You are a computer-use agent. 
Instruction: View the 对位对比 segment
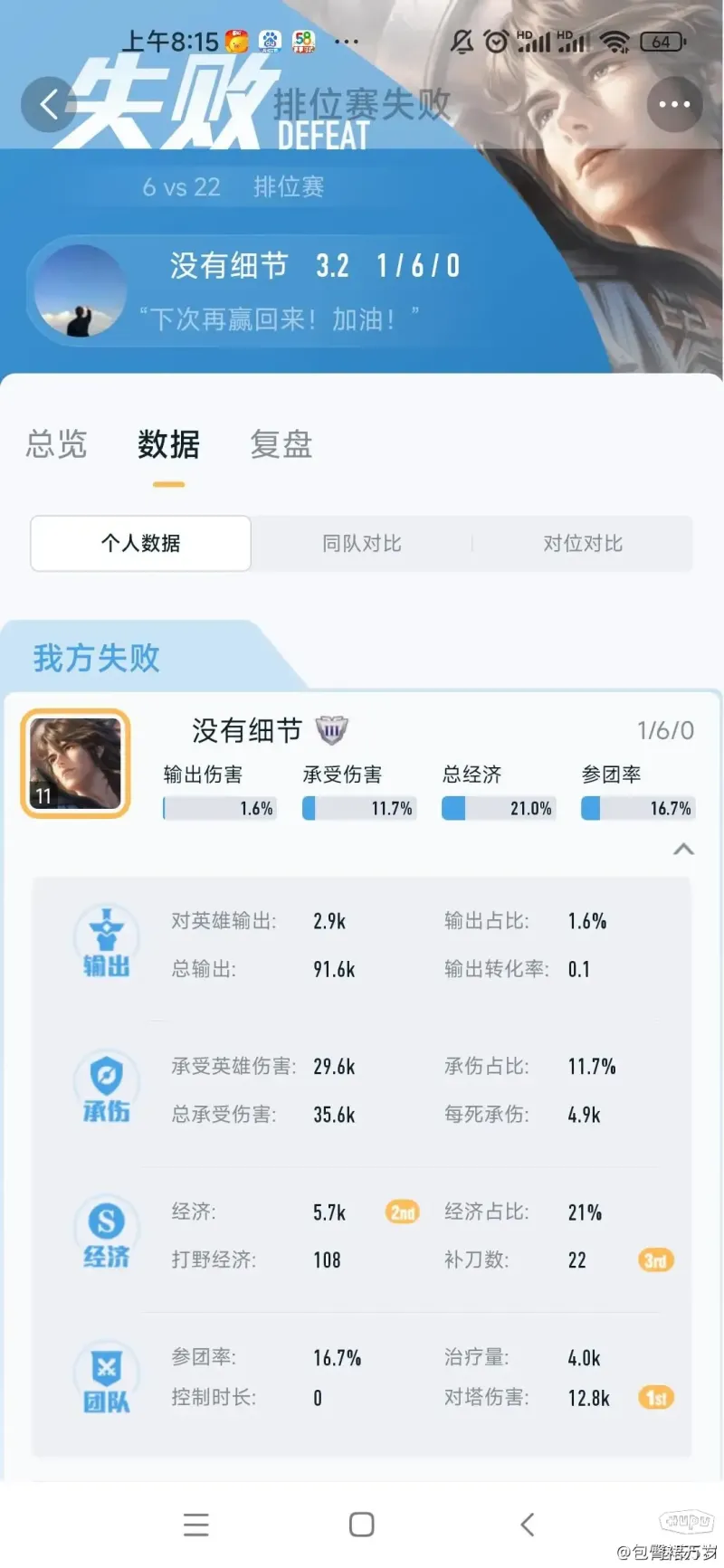click(x=583, y=543)
